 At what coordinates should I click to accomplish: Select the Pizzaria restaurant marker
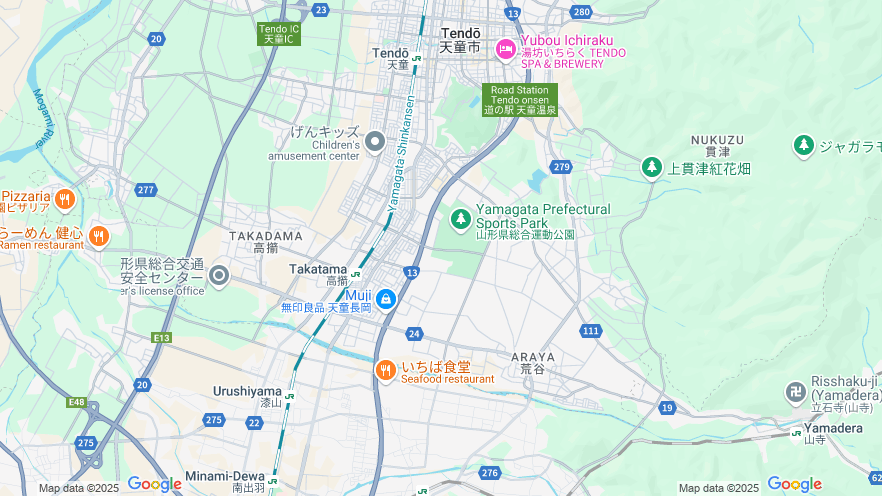click(x=64, y=199)
